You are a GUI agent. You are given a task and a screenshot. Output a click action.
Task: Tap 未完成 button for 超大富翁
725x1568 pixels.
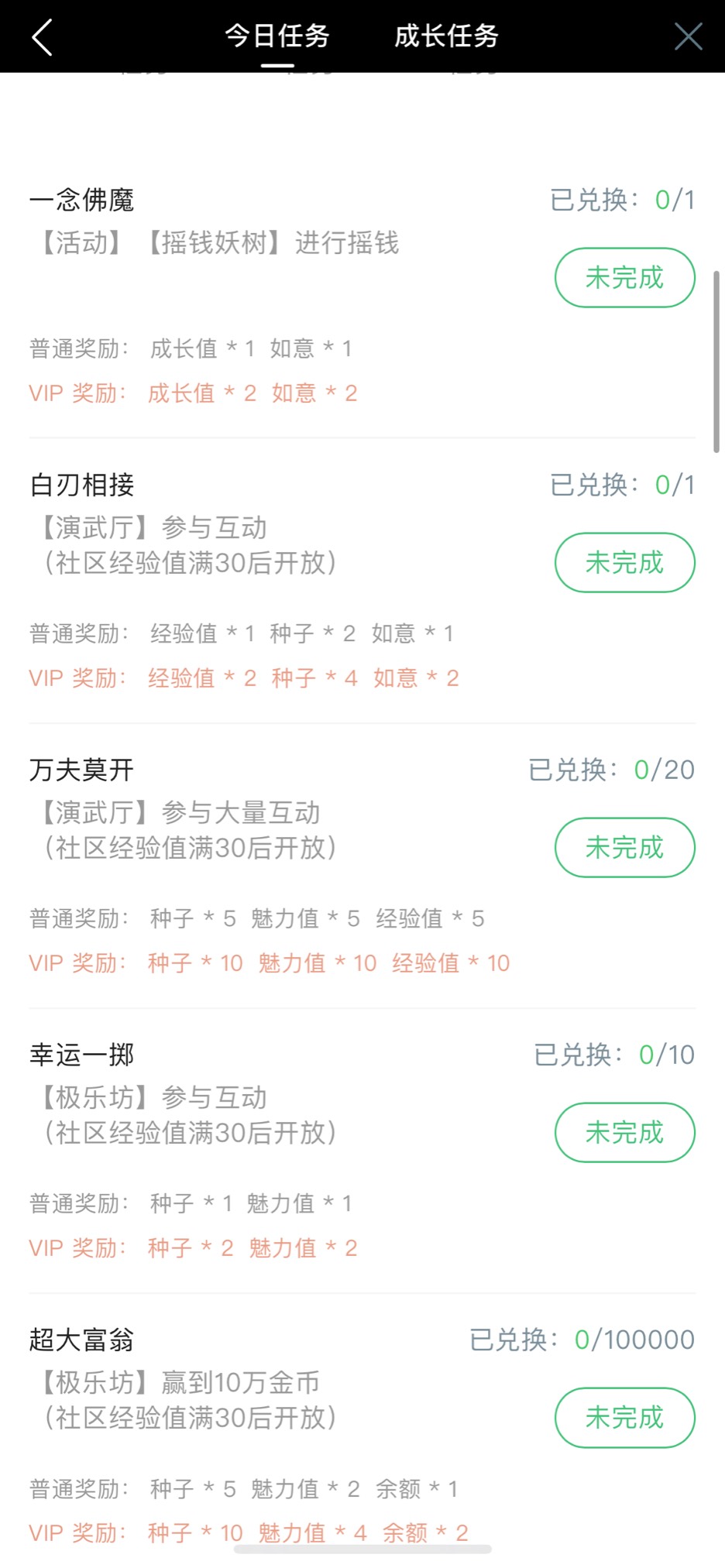624,1418
